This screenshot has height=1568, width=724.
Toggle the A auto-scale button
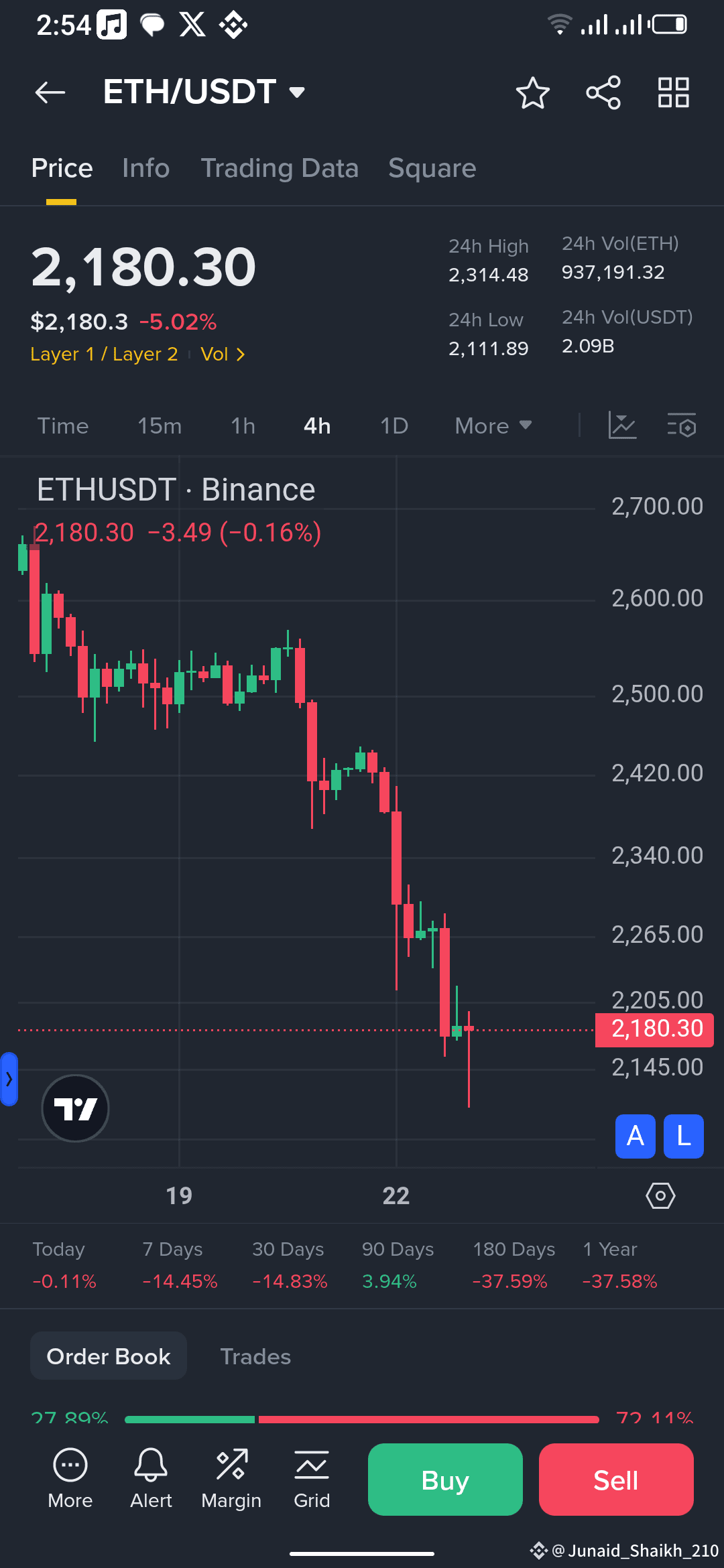(x=635, y=1136)
